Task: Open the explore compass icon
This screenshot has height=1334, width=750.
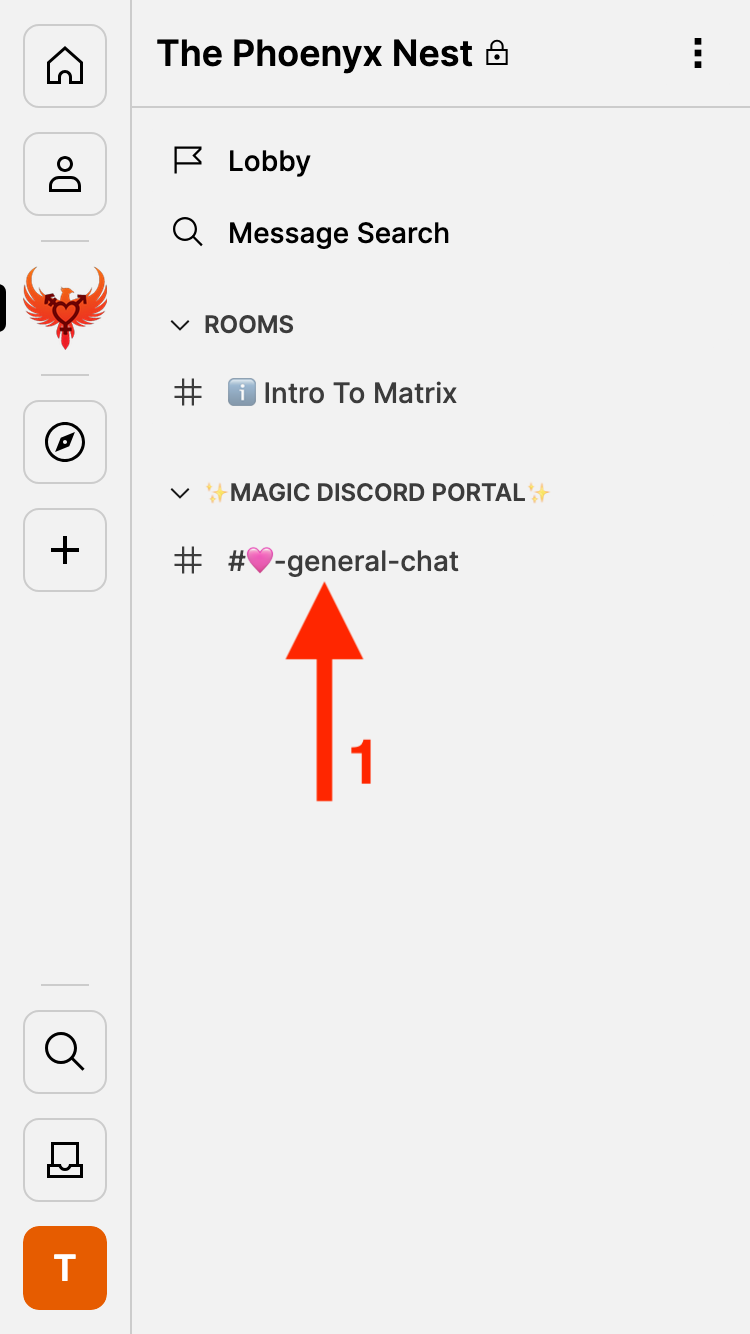Action: point(65,442)
